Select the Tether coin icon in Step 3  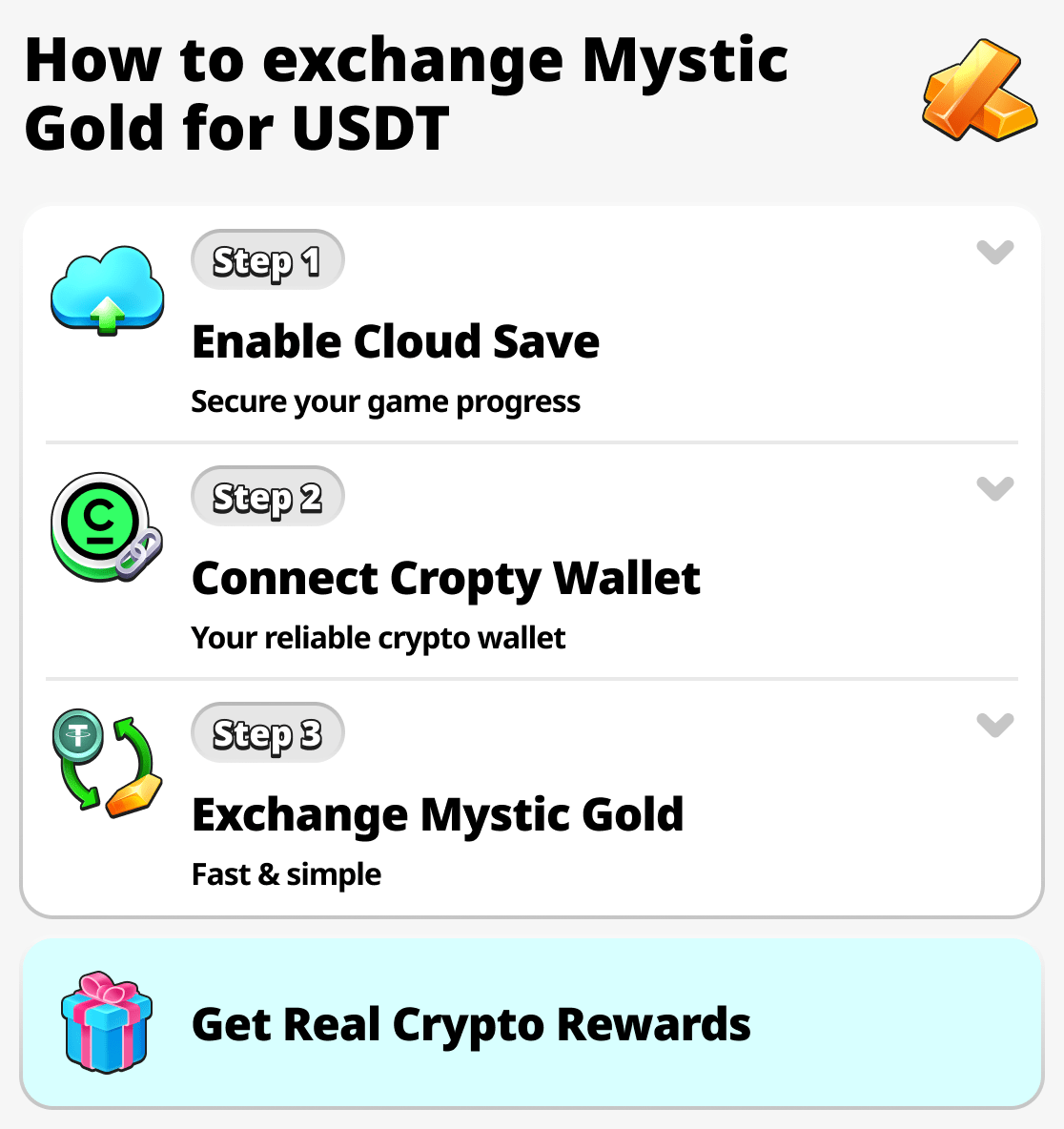coord(78,734)
